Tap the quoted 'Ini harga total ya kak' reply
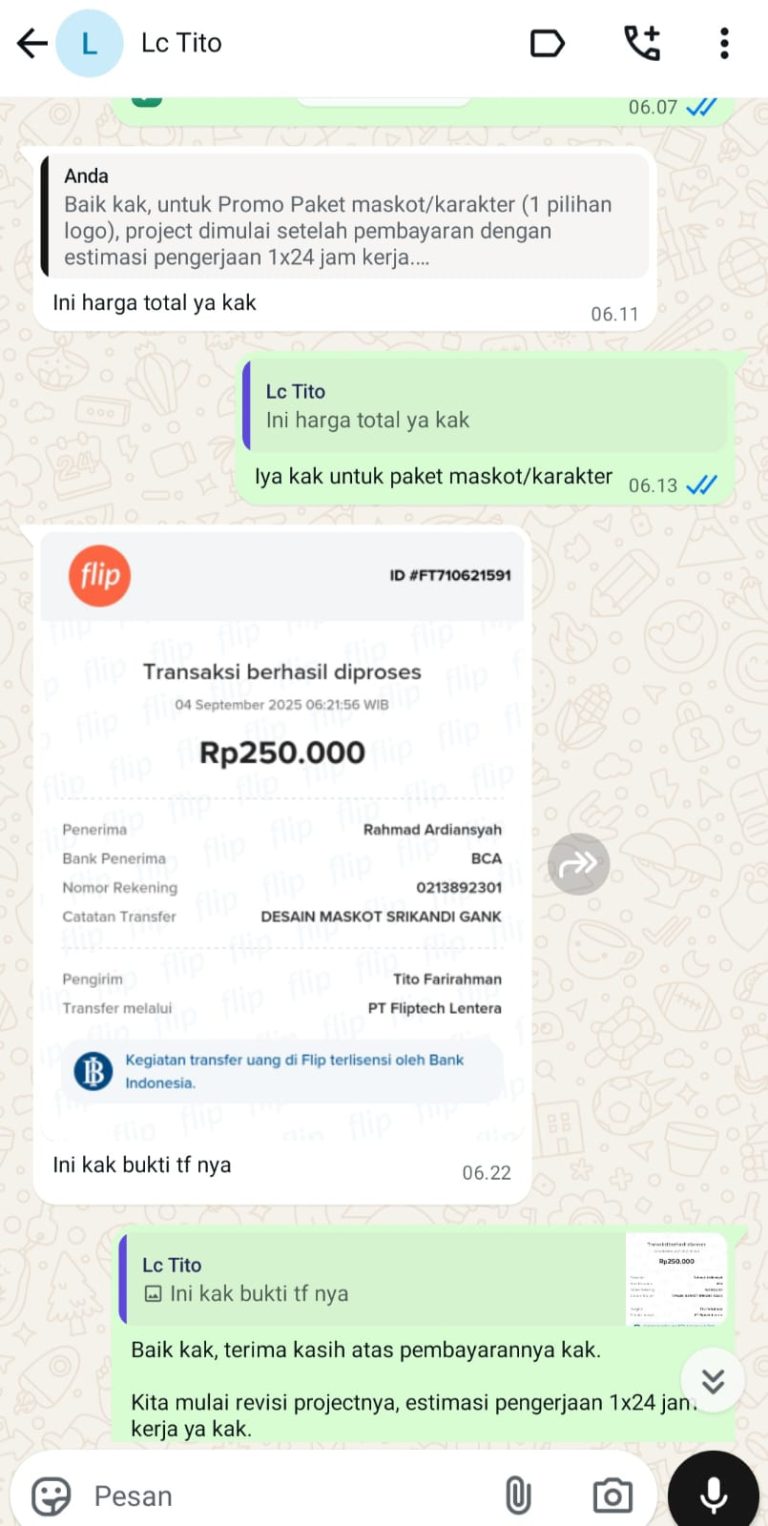Viewport: 768px width, 1526px height. tap(485, 405)
